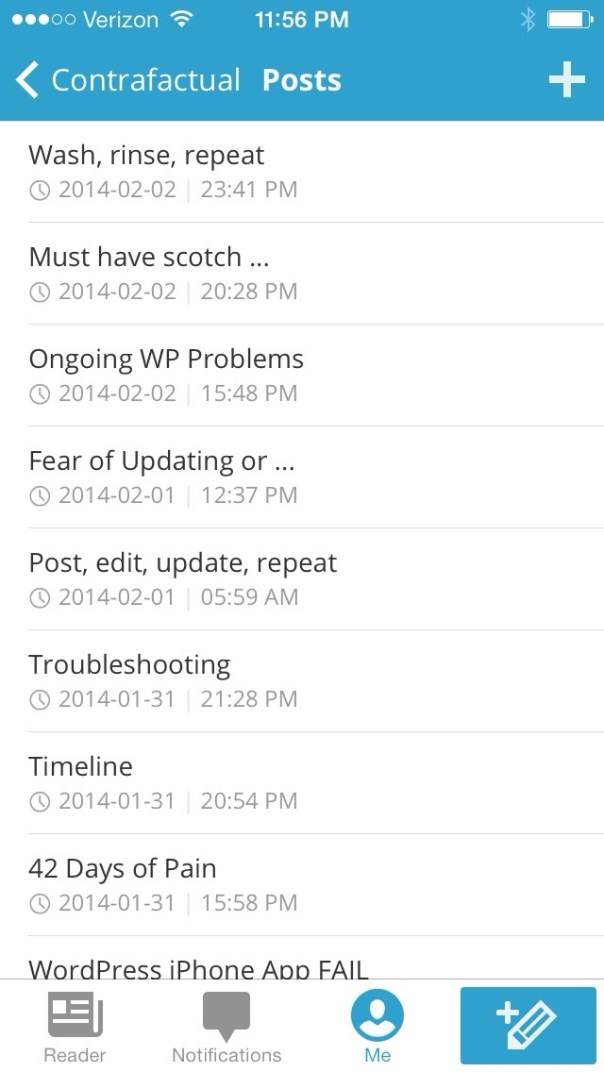Open the Fear of Updating post
604x1072 pixels.
tap(300, 477)
